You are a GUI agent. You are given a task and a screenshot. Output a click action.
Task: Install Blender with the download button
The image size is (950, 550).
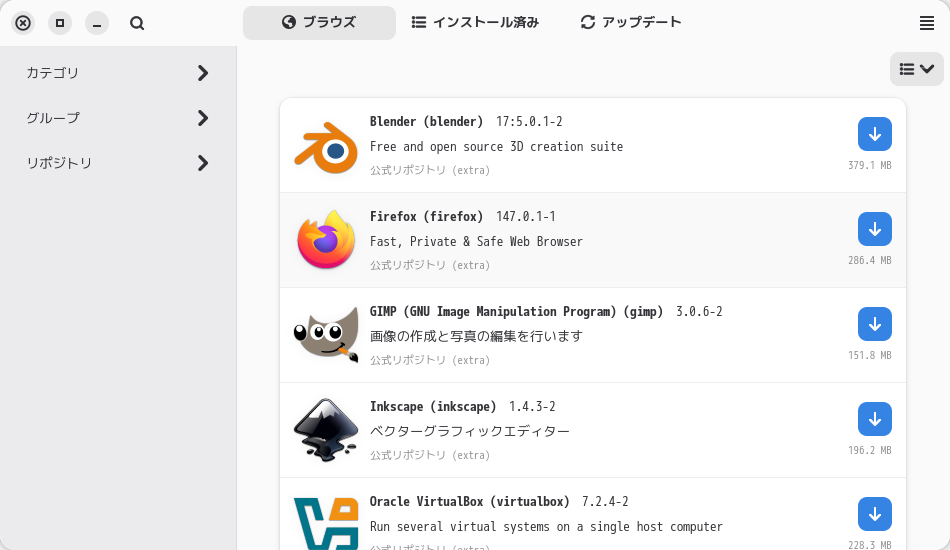click(x=874, y=134)
